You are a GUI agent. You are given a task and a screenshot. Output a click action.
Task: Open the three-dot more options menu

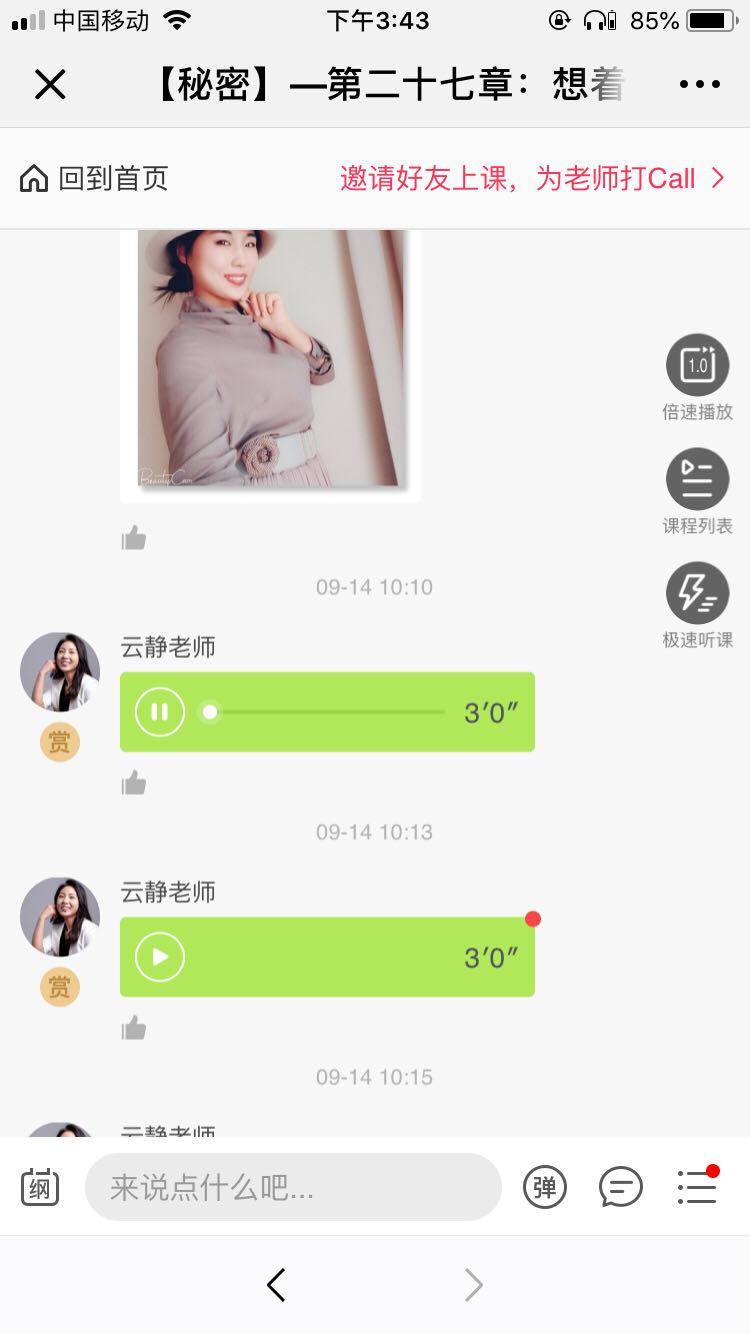point(699,85)
